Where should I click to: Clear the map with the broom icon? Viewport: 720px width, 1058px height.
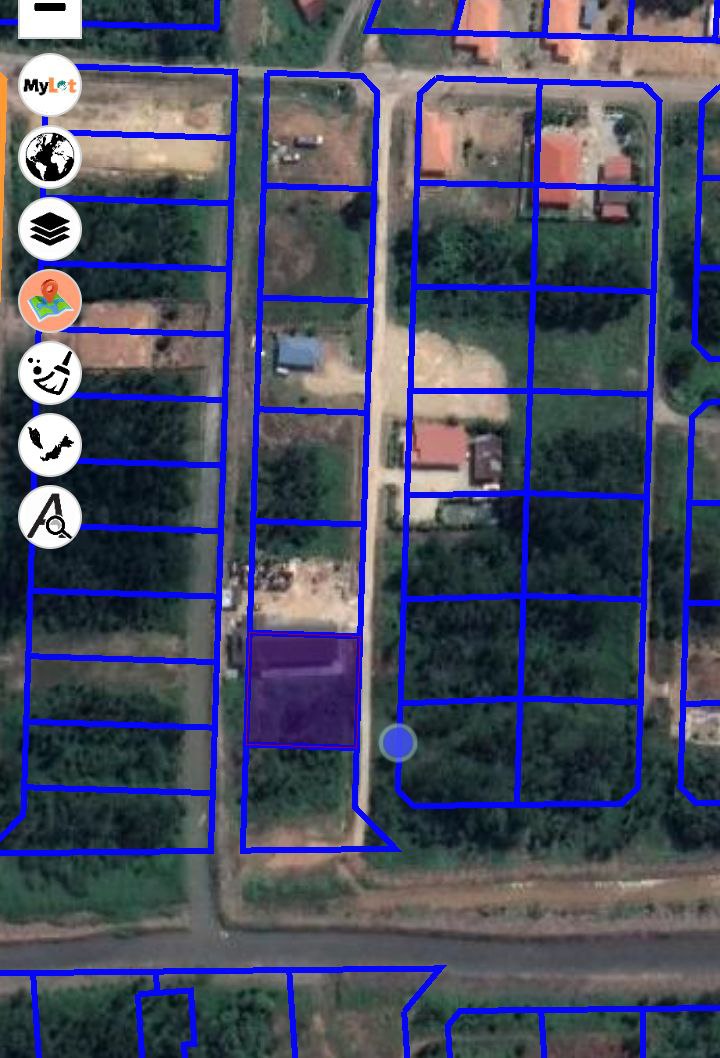[x=50, y=373]
